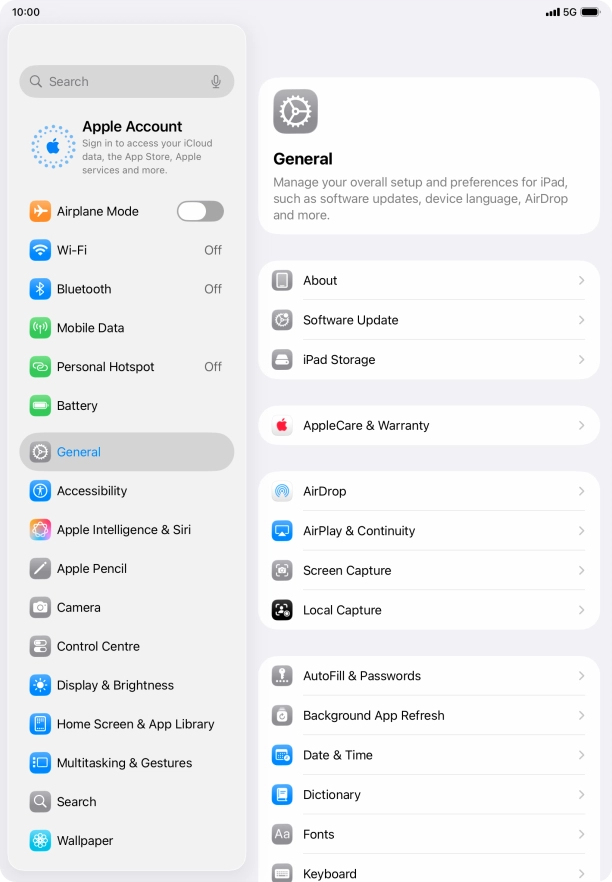Go to Battery settings
This screenshot has height=882, width=612.
pos(126,406)
